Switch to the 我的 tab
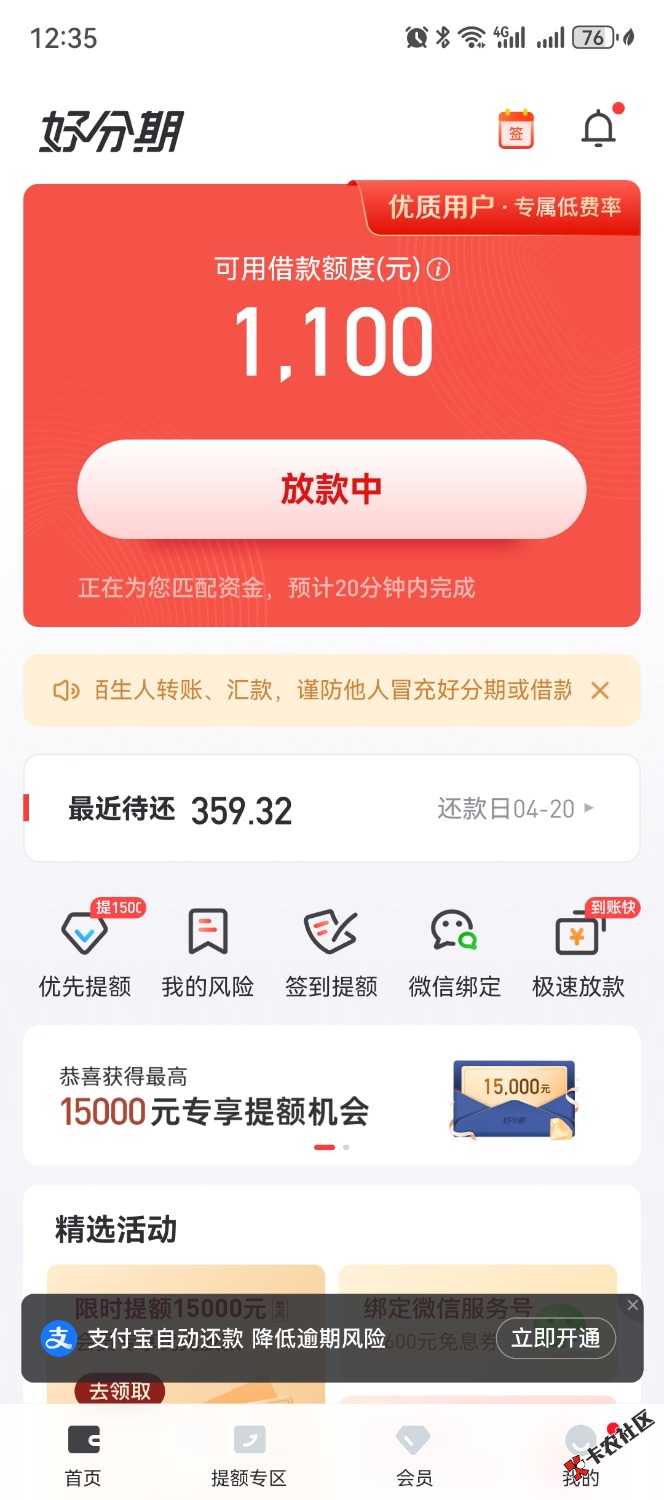Viewport: 664px width, 1500px height. pos(580,1453)
